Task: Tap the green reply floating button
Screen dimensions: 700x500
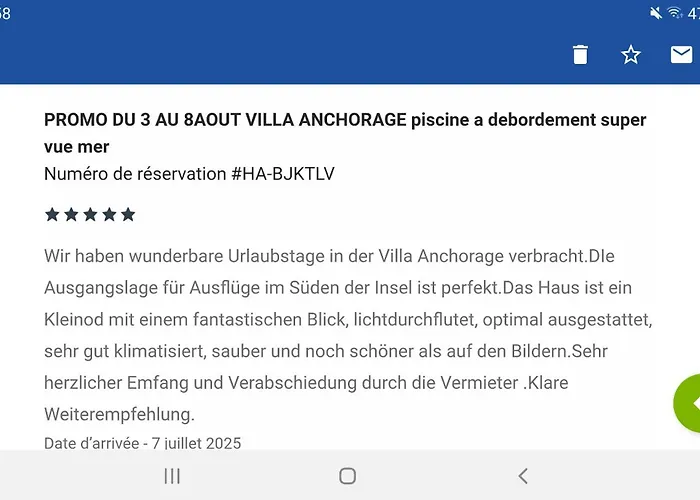Action: [689, 403]
